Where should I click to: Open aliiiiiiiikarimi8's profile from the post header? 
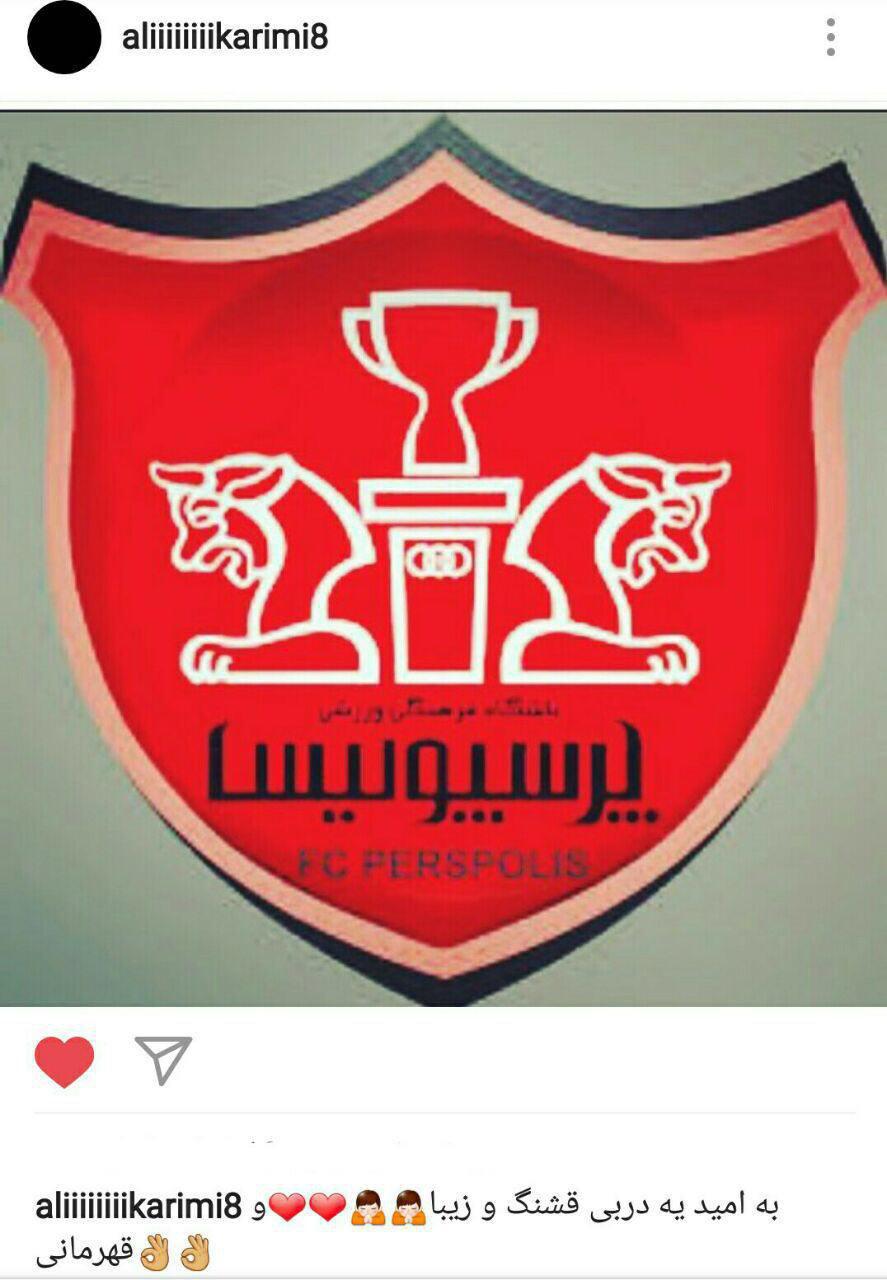pyautogui.click(x=224, y=38)
